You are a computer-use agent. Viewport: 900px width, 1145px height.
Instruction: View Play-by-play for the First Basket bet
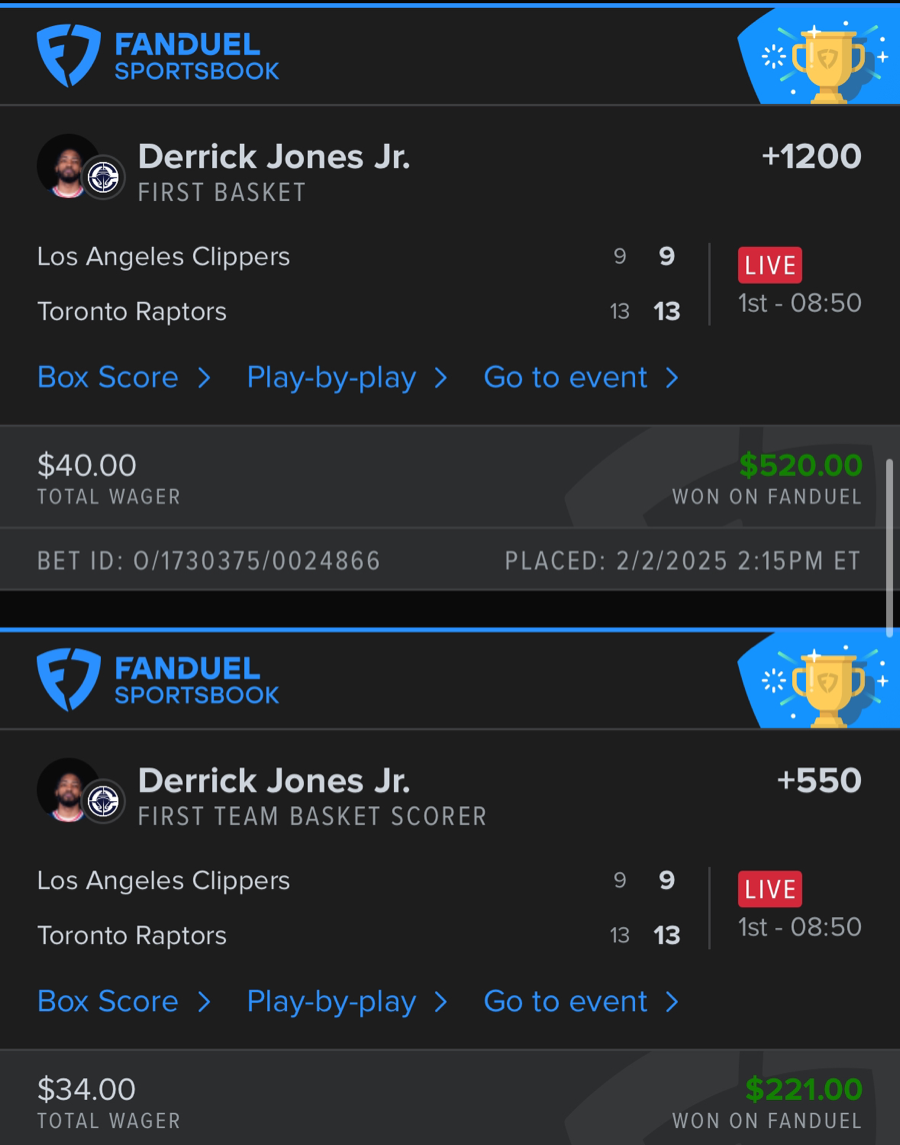[346, 377]
